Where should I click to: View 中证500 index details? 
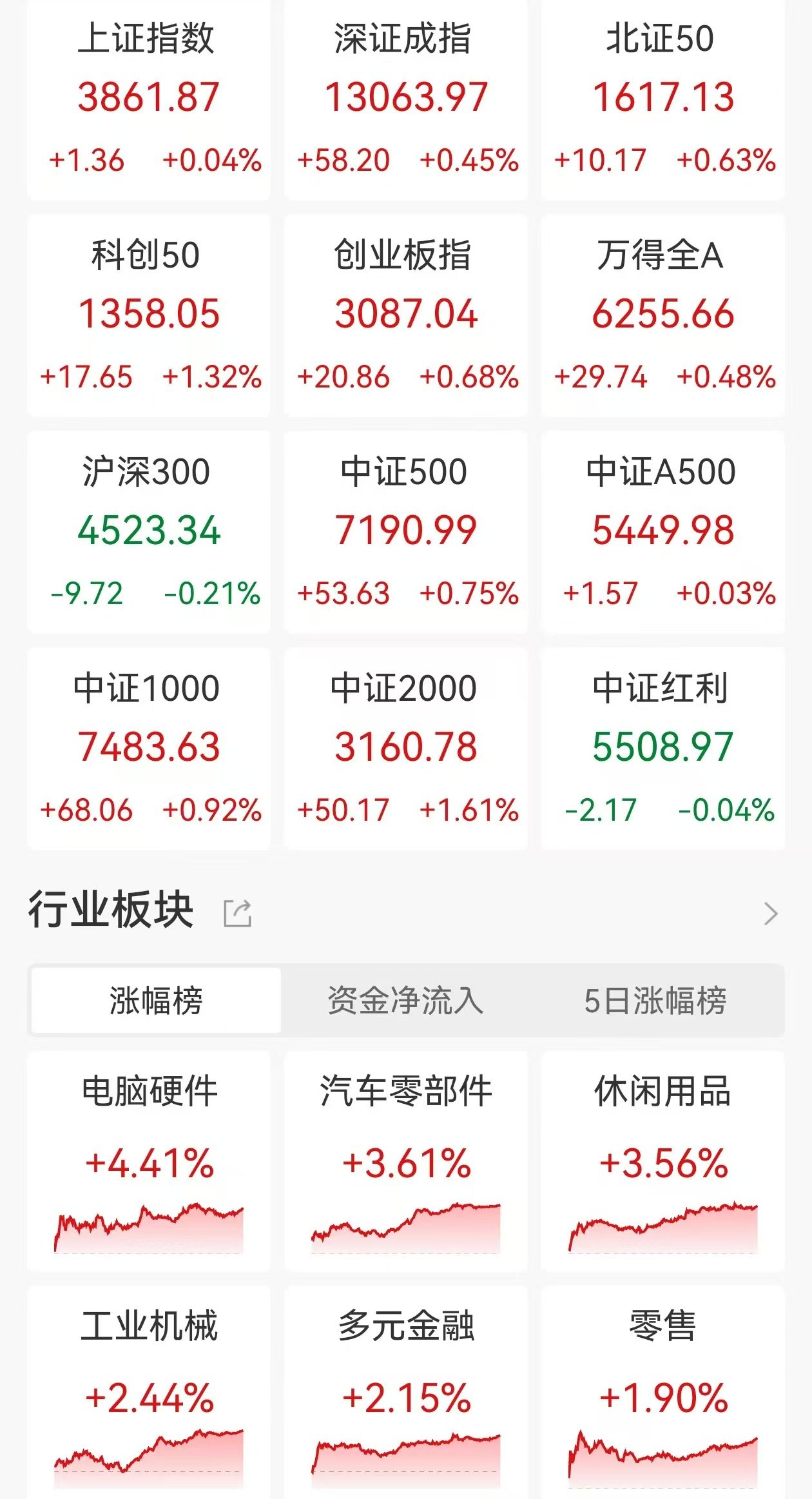pos(406,532)
